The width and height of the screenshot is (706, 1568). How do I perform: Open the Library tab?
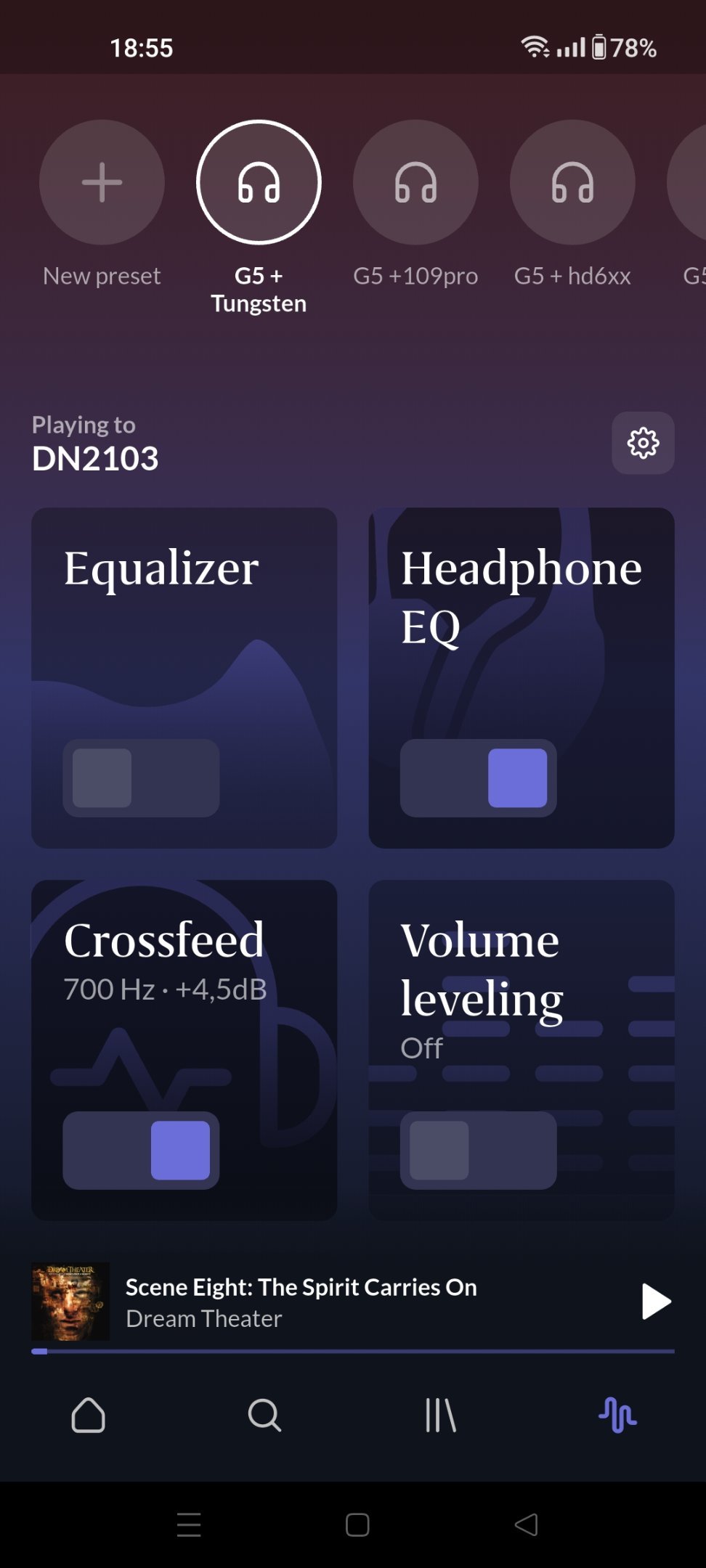click(441, 1415)
